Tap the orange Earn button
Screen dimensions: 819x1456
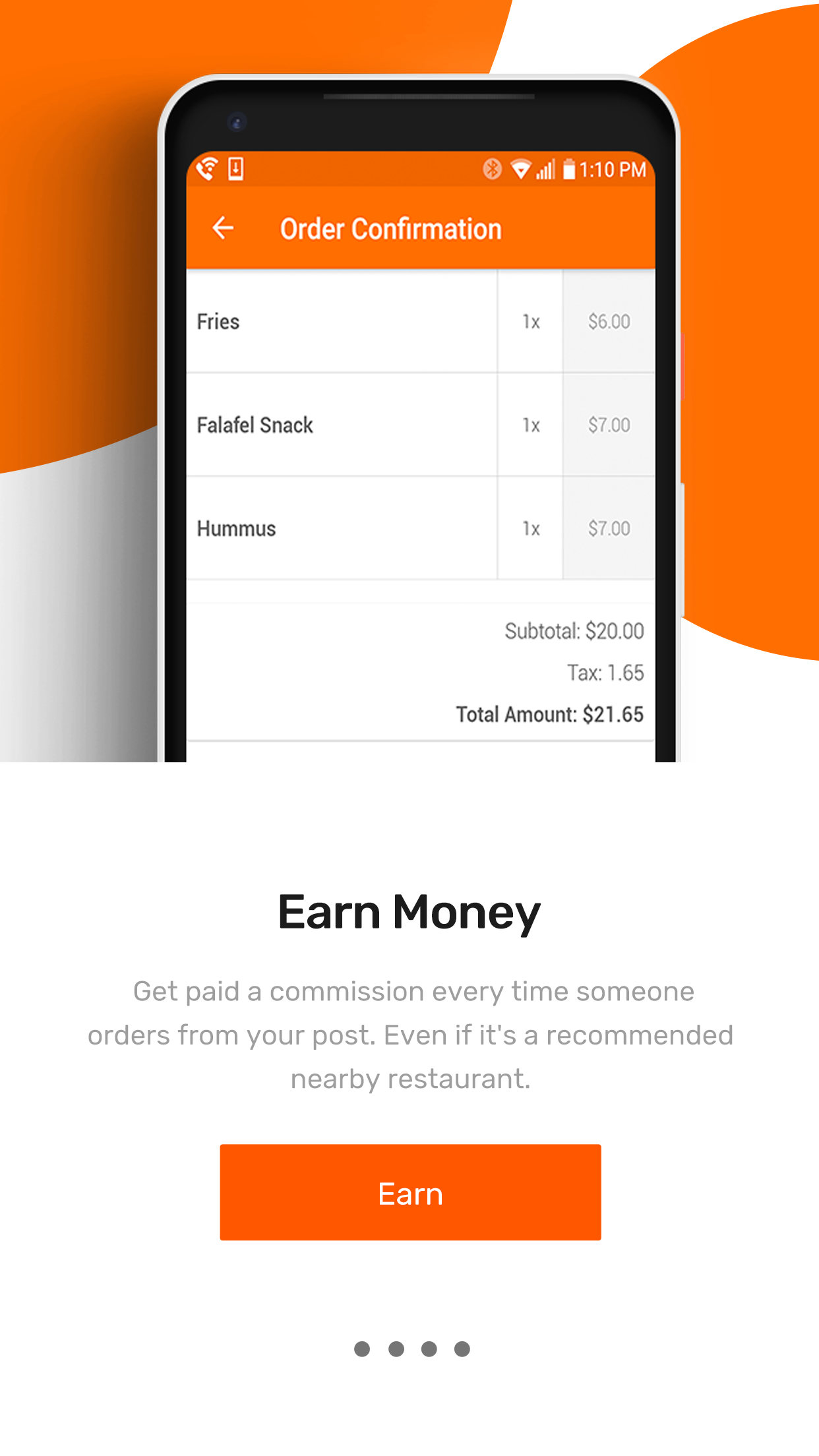tap(410, 1192)
